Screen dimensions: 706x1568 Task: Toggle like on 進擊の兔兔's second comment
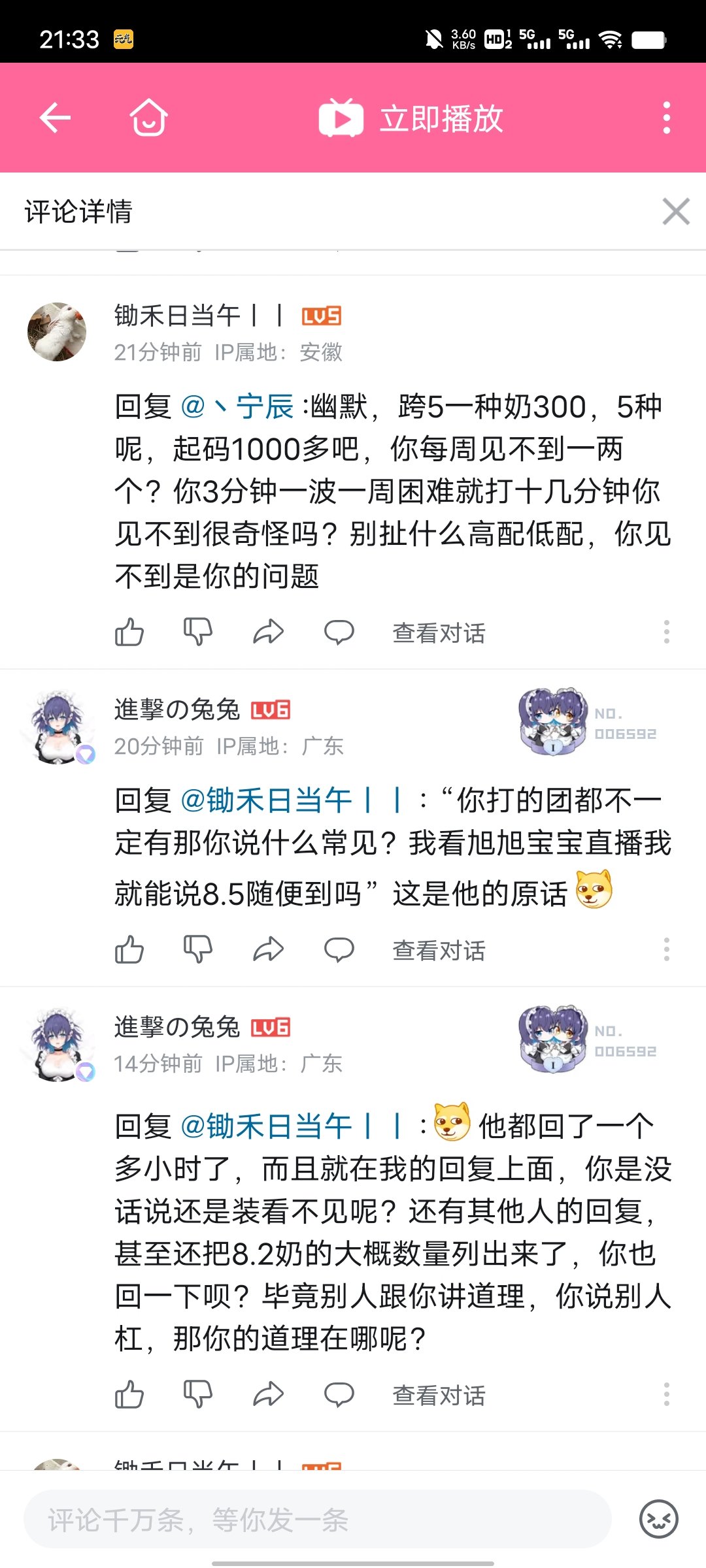[x=129, y=1396]
